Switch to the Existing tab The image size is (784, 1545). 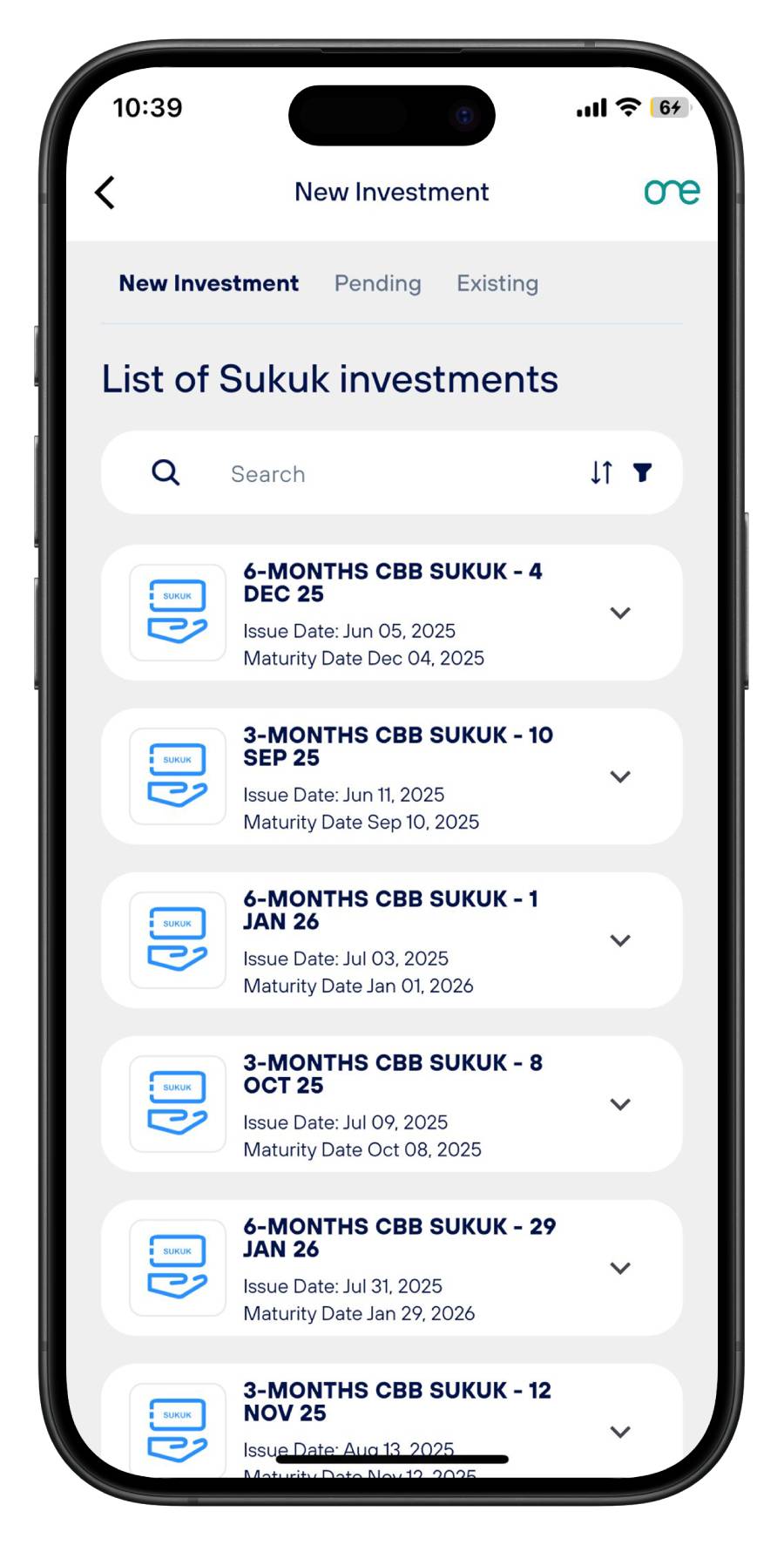point(497,283)
